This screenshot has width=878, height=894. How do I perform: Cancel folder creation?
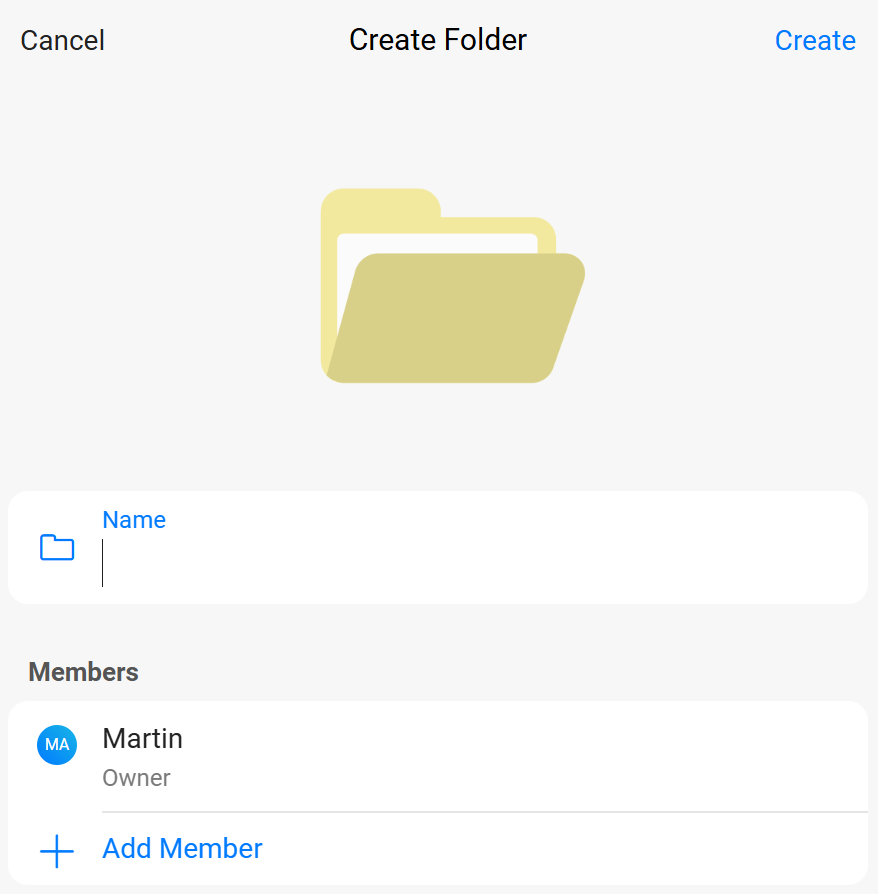tap(62, 41)
